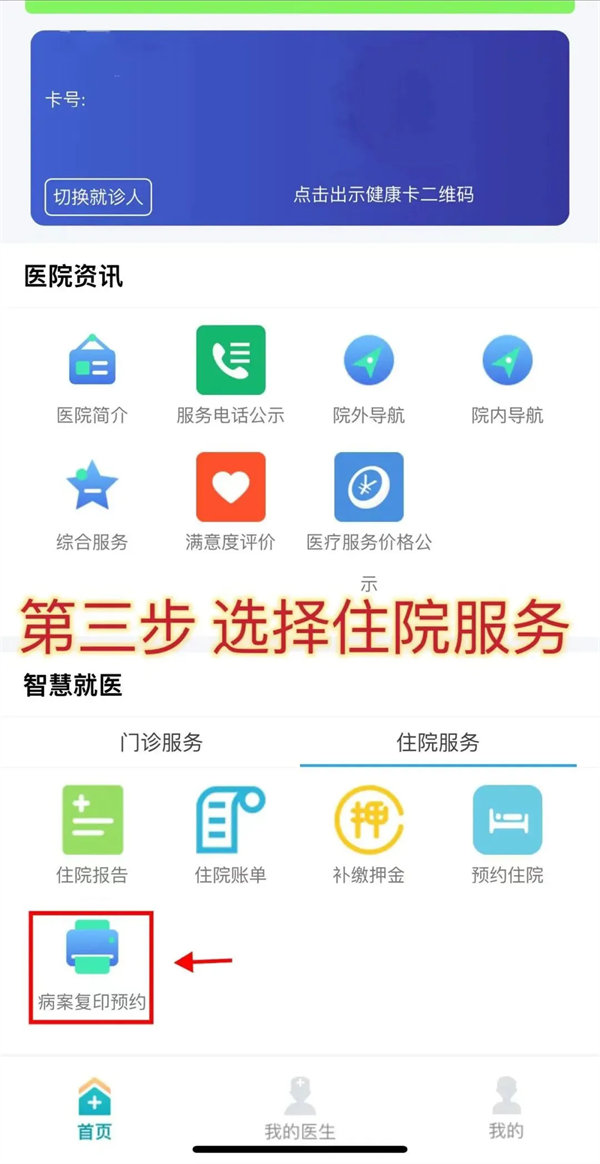600x1164 pixels.
Task: Select the 住院服务 tab
Action: click(438, 742)
